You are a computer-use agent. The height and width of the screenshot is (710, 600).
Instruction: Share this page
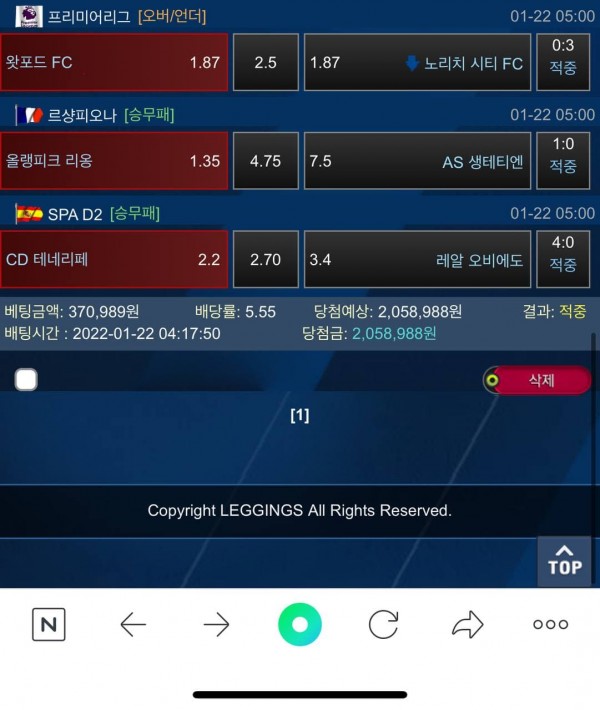467,625
